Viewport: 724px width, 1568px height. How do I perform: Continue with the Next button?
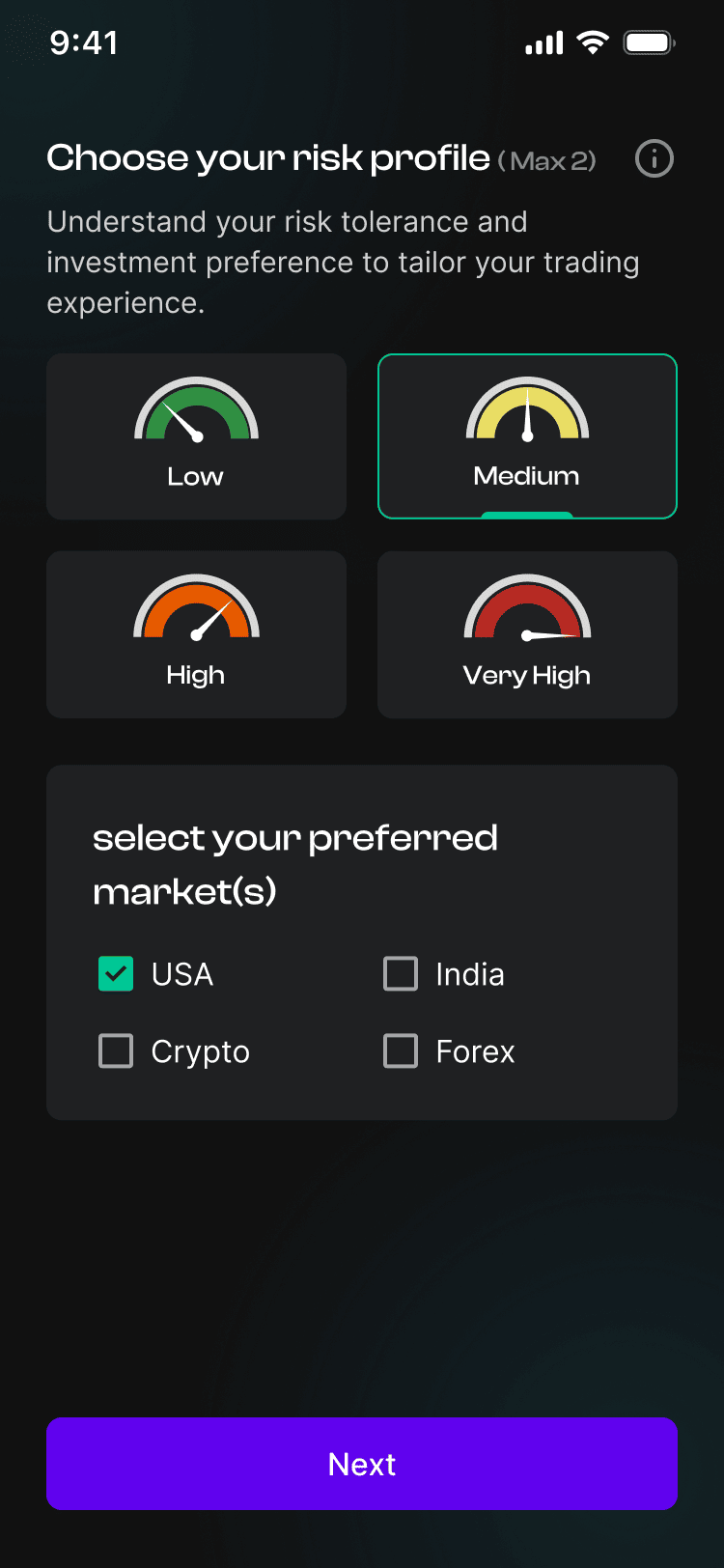click(x=362, y=1464)
